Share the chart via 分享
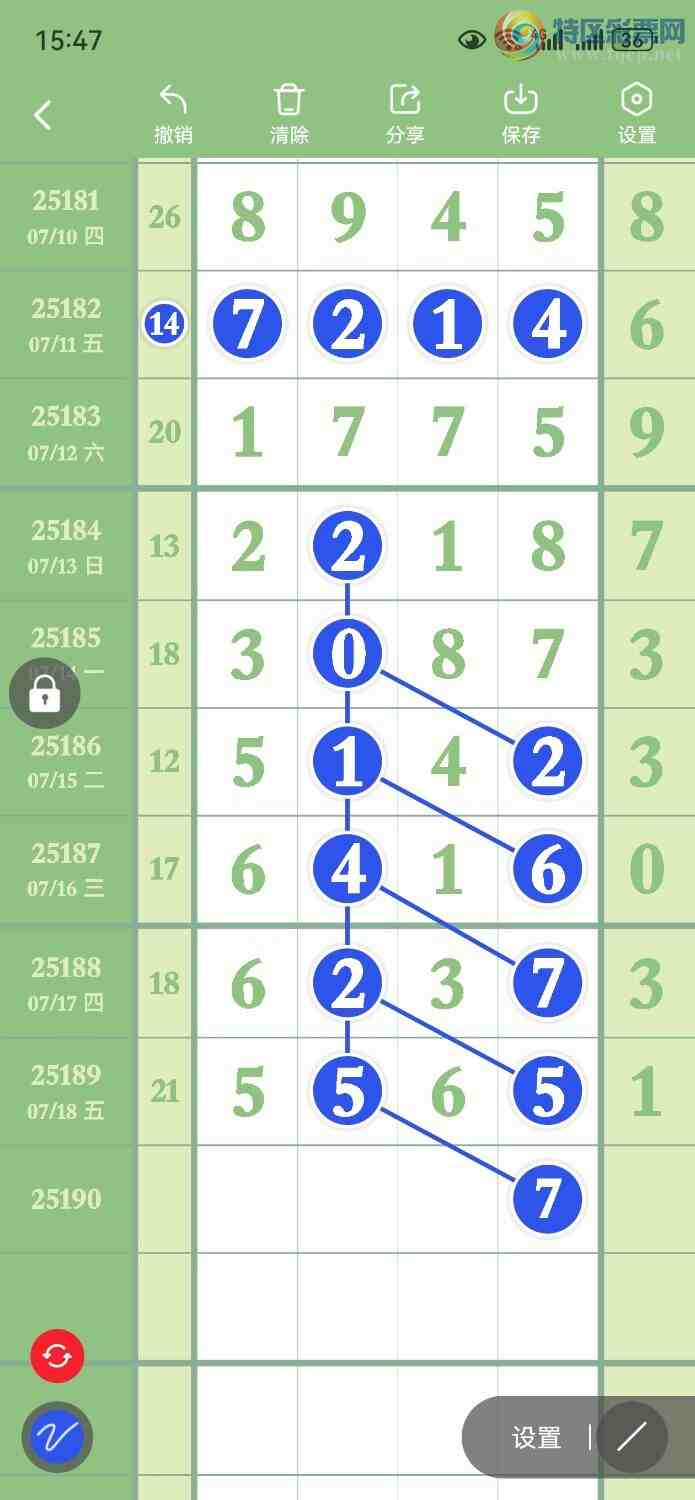The height and width of the screenshot is (1500, 695). point(405,115)
